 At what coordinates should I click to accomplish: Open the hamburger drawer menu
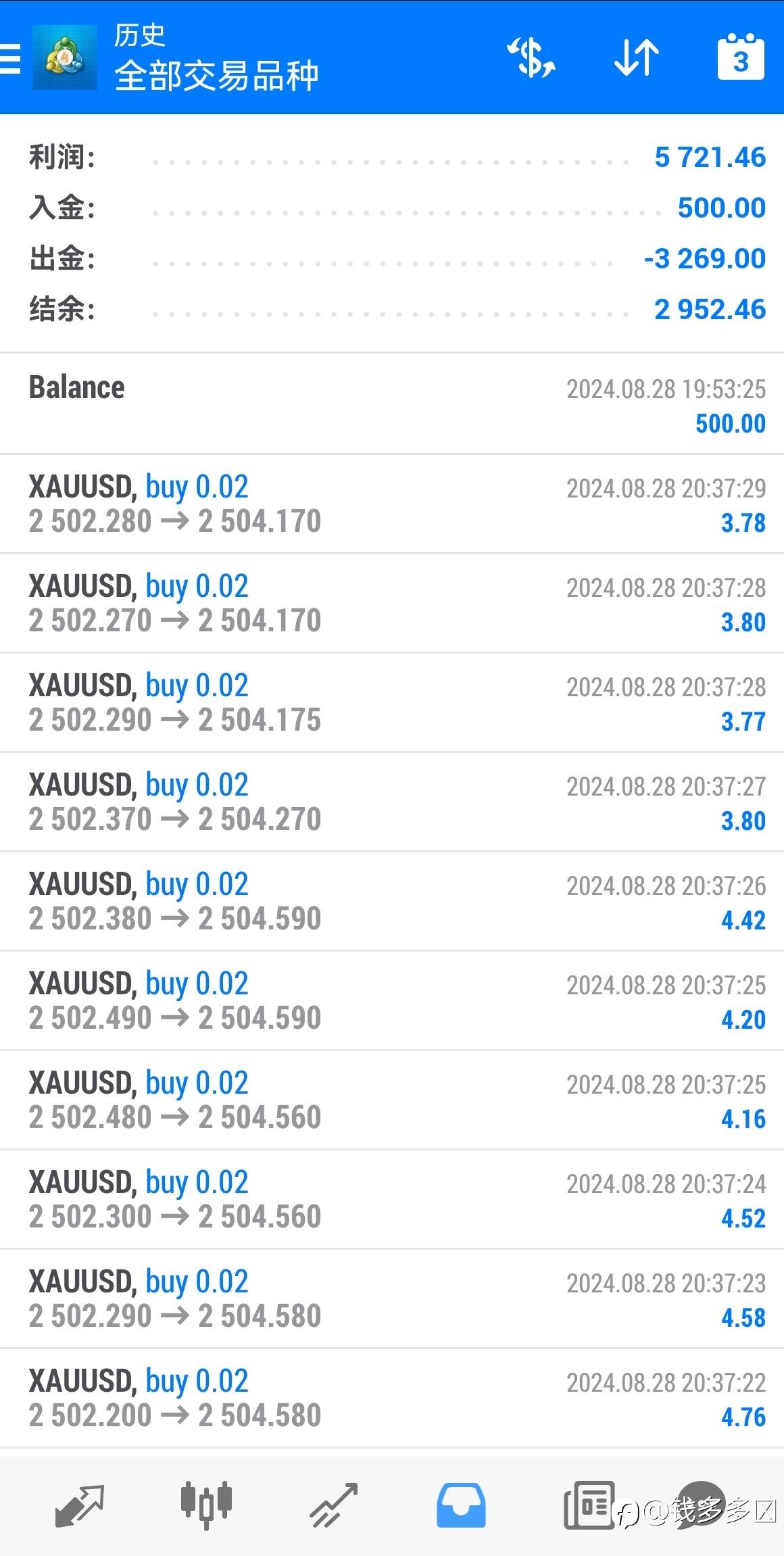(x=10, y=58)
